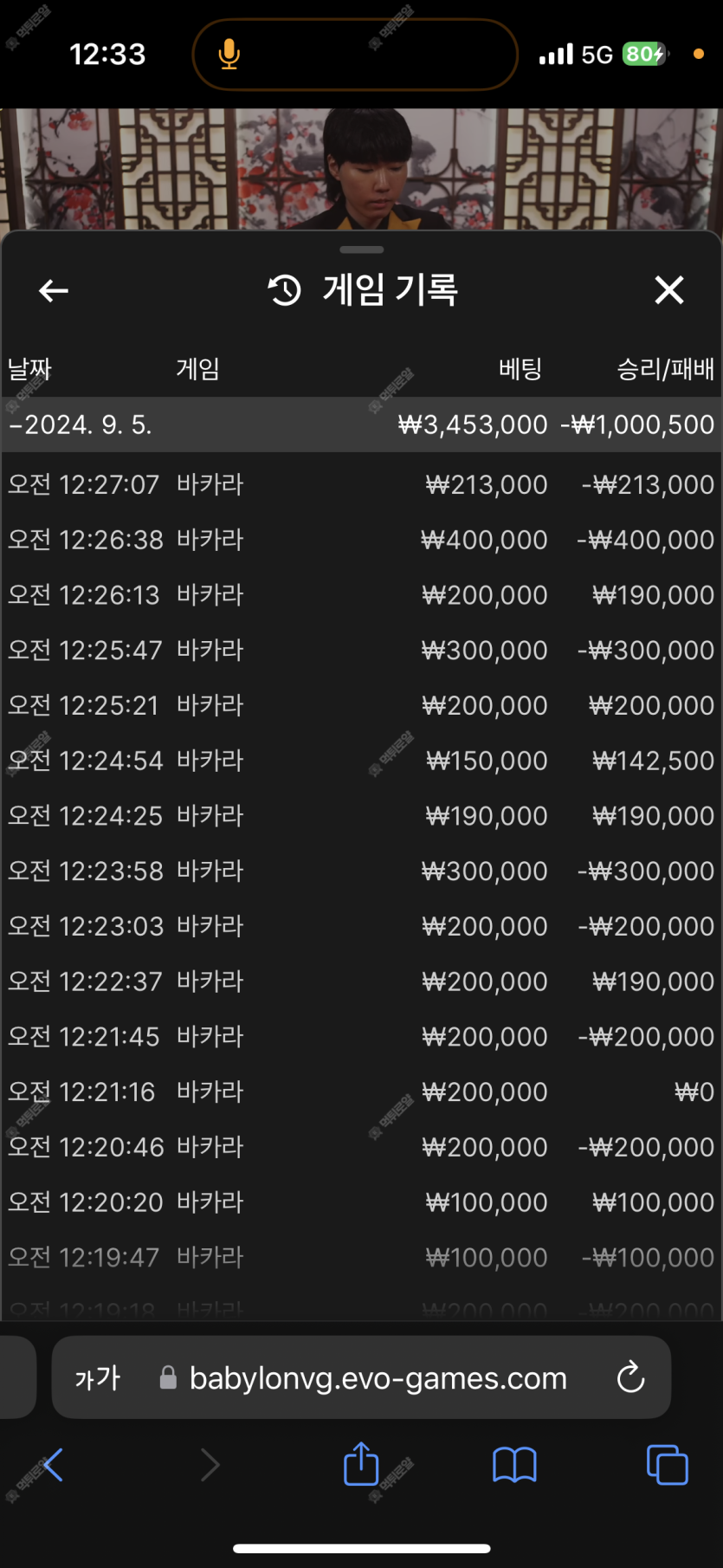Share this page via the share icon
The height and width of the screenshot is (1568, 723).
(x=361, y=1464)
